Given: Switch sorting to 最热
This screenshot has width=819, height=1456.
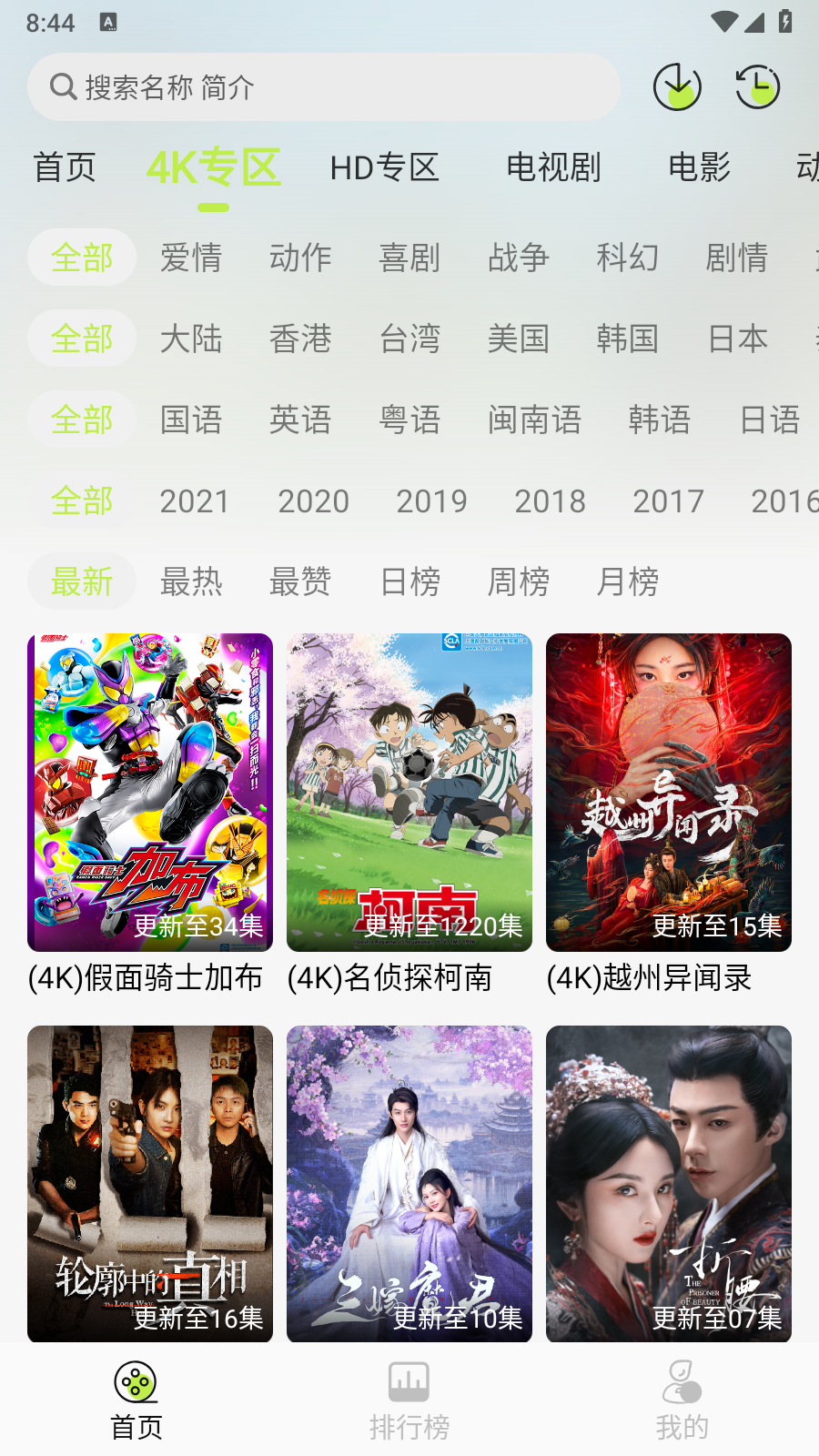Looking at the screenshot, I should (x=191, y=581).
